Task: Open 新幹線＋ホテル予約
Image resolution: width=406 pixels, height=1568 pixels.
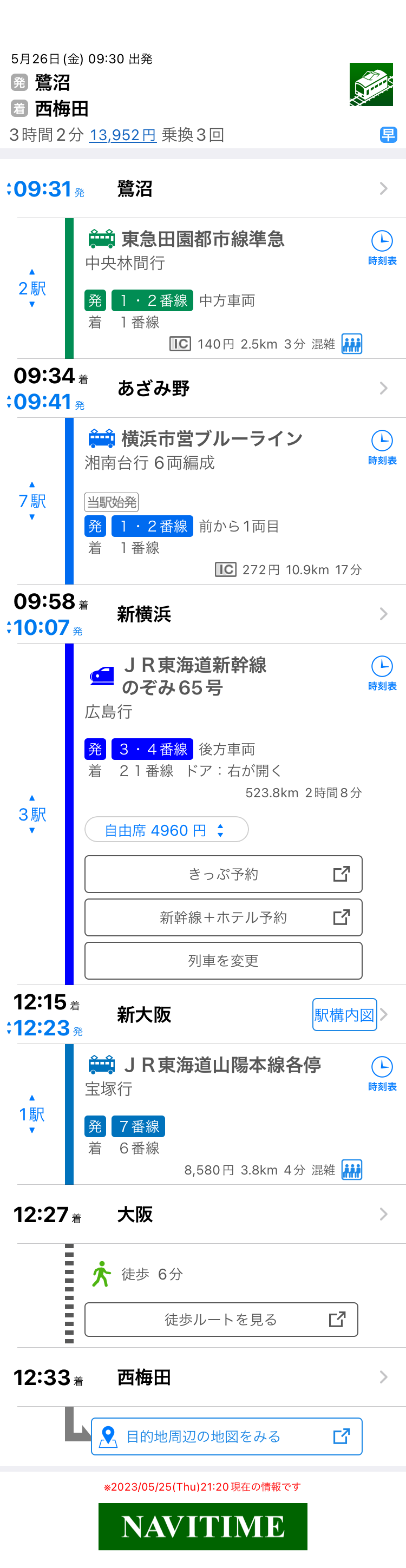Action: pos(223,917)
